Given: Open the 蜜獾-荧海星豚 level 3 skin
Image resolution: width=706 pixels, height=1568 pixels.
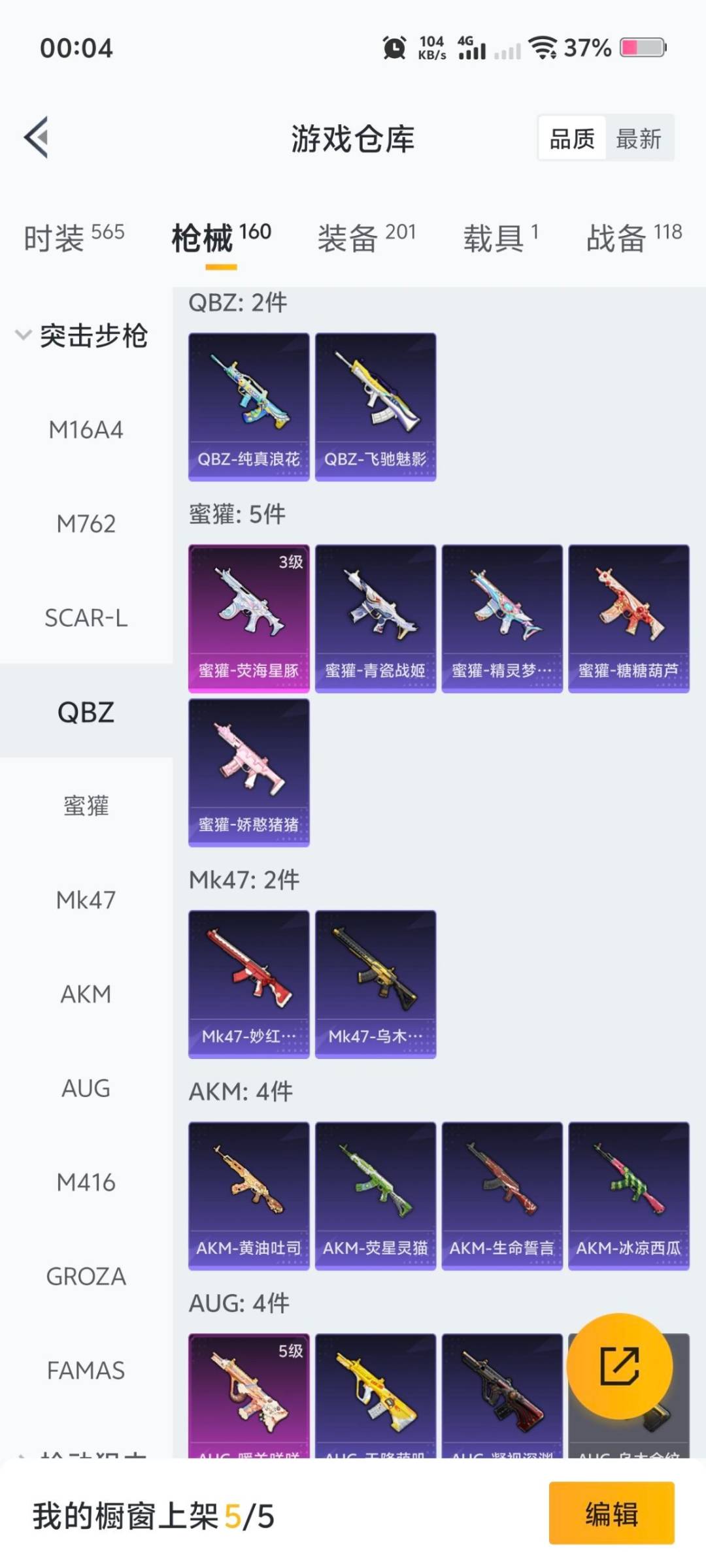Looking at the screenshot, I should [x=248, y=618].
